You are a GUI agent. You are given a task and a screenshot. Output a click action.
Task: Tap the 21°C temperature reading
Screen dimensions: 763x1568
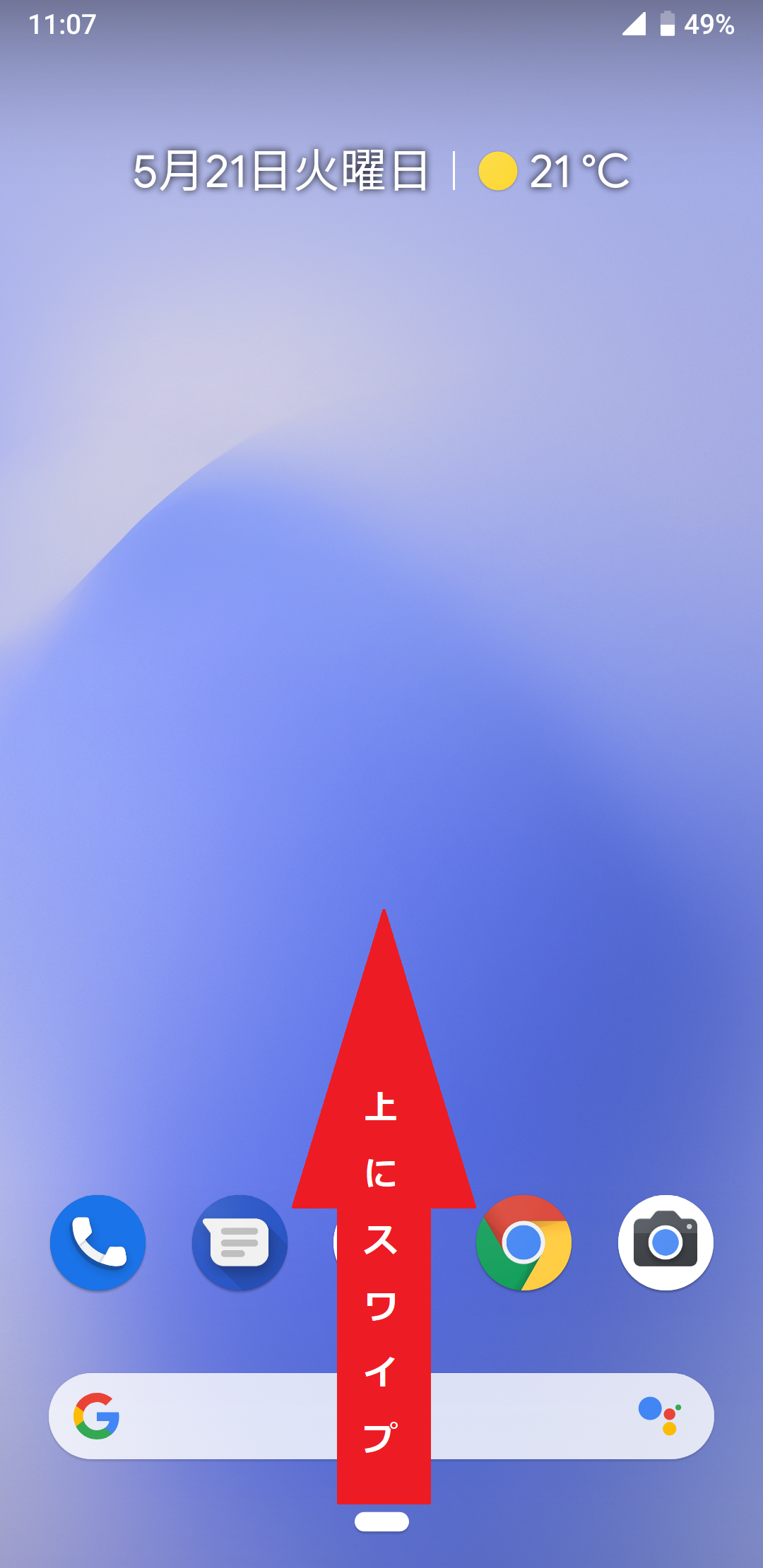coord(579,170)
